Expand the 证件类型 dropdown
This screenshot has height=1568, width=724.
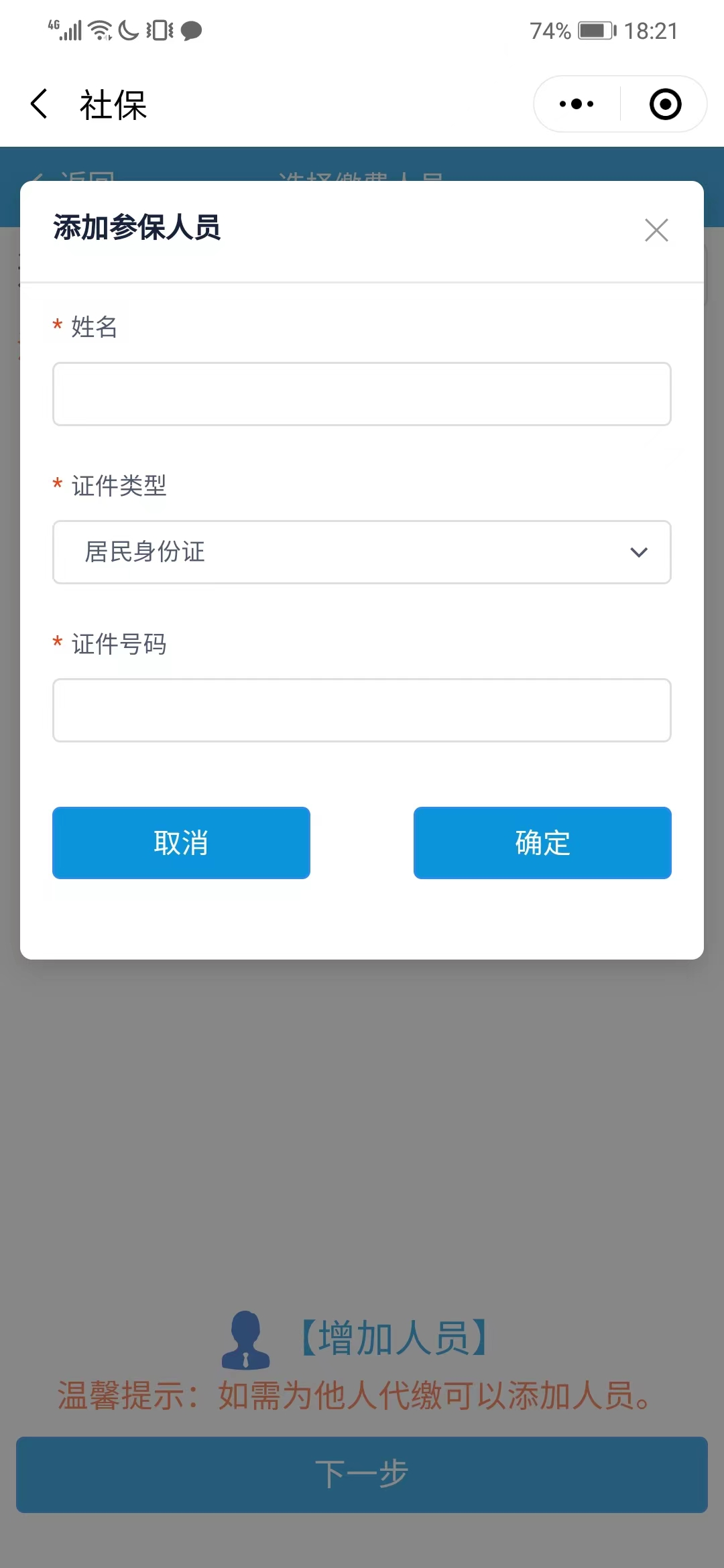[x=362, y=552]
